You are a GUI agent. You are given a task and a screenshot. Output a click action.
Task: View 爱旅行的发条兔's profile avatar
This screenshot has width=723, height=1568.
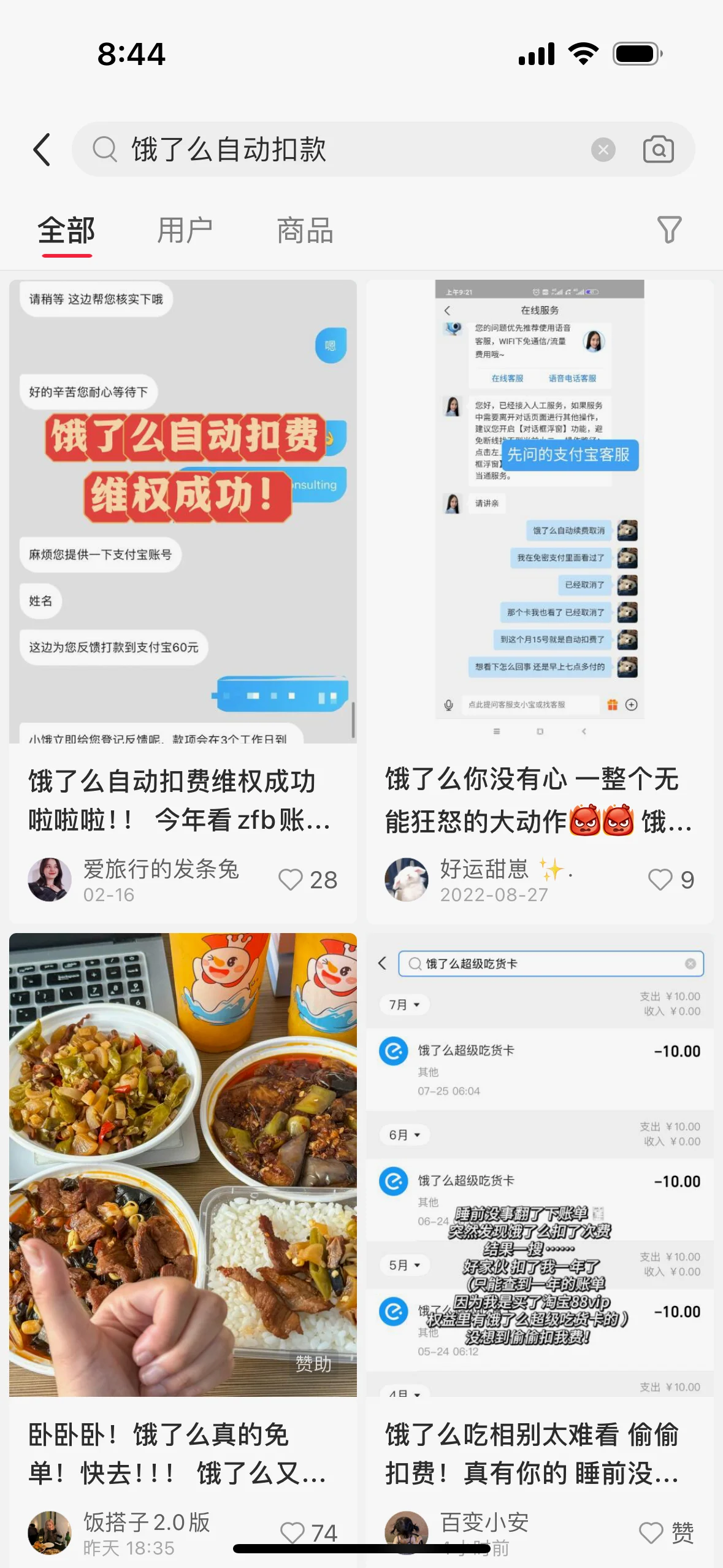50,880
